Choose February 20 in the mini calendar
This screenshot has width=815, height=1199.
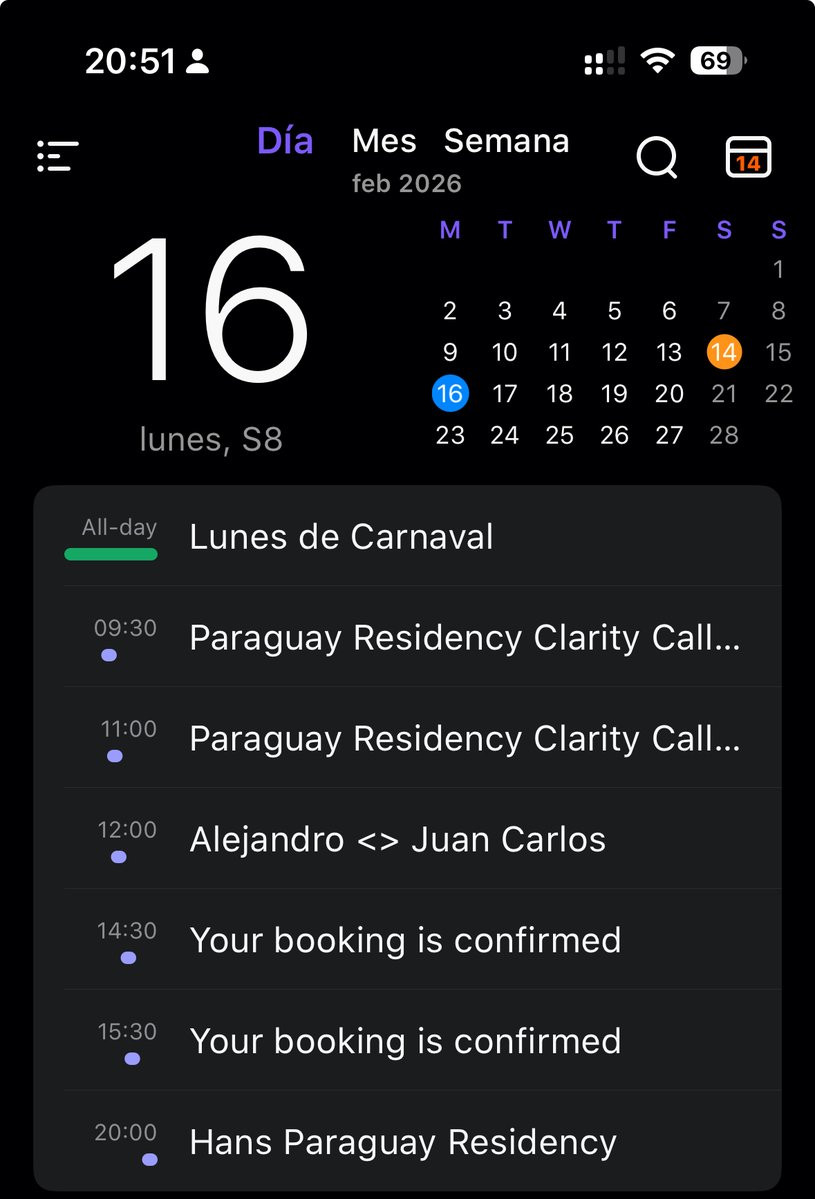click(x=669, y=394)
